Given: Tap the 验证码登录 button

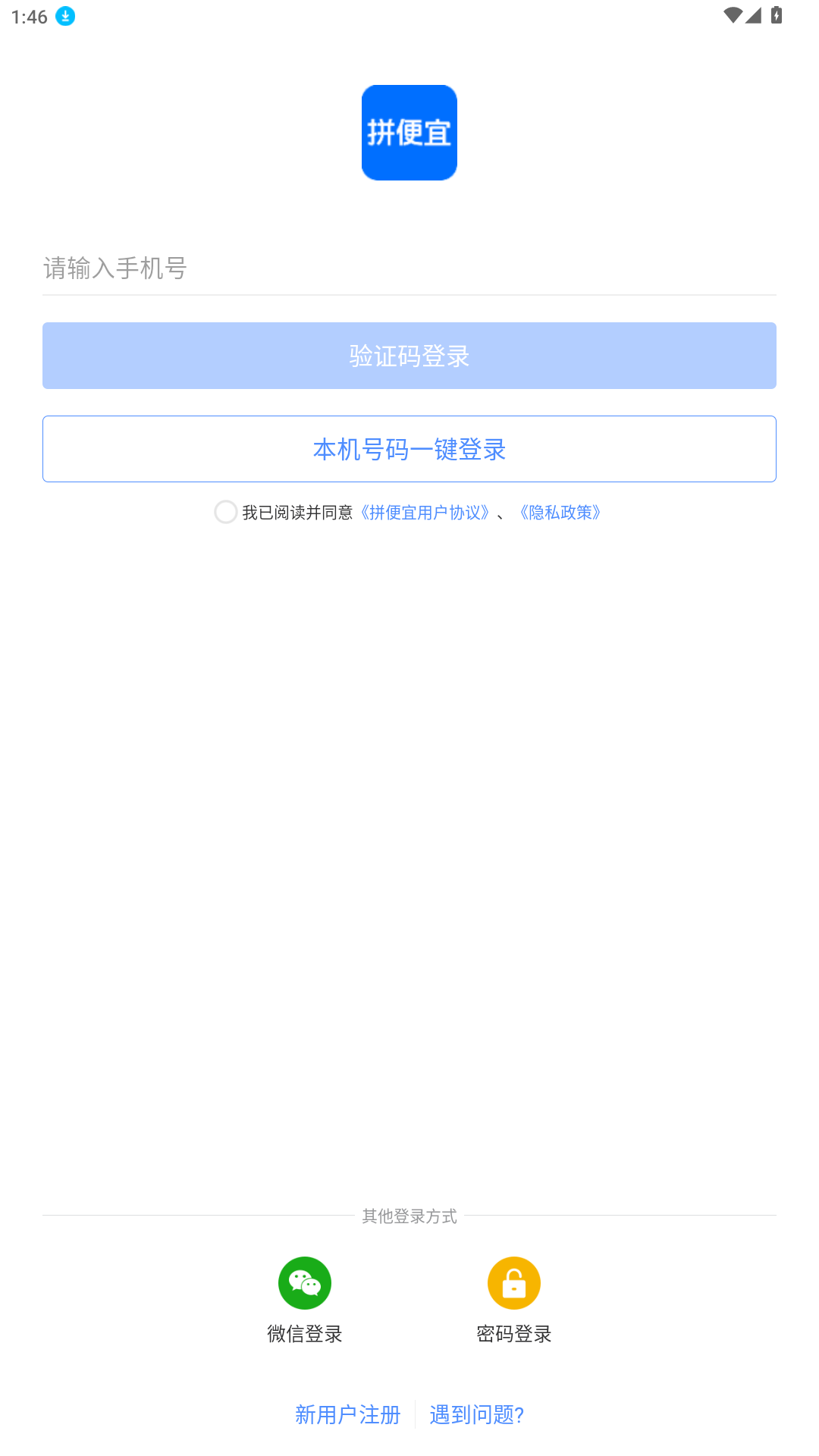Looking at the screenshot, I should pyautogui.click(x=409, y=356).
